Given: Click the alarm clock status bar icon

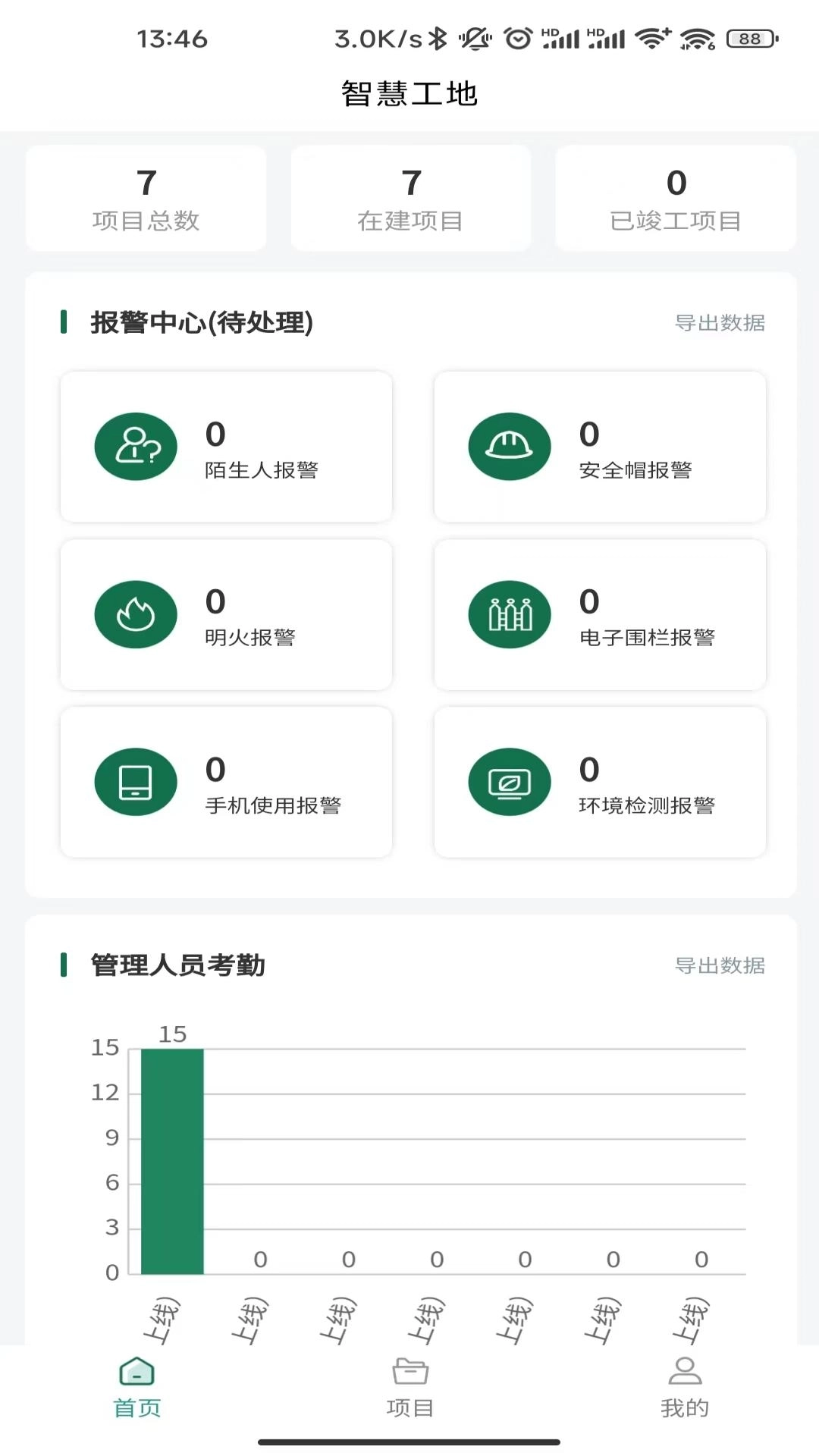Looking at the screenshot, I should (x=518, y=38).
